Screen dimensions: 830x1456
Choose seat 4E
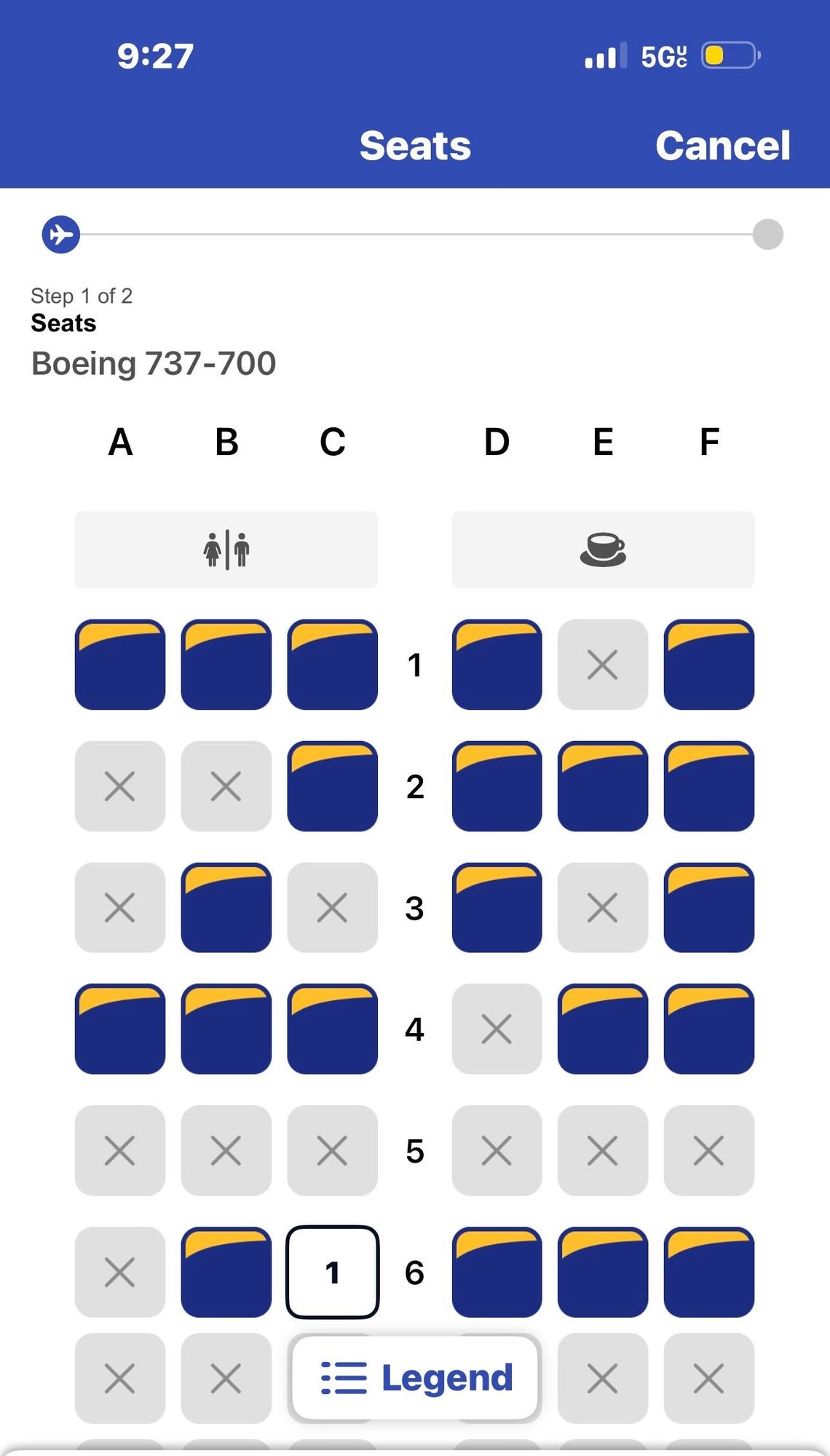[602, 1029]
